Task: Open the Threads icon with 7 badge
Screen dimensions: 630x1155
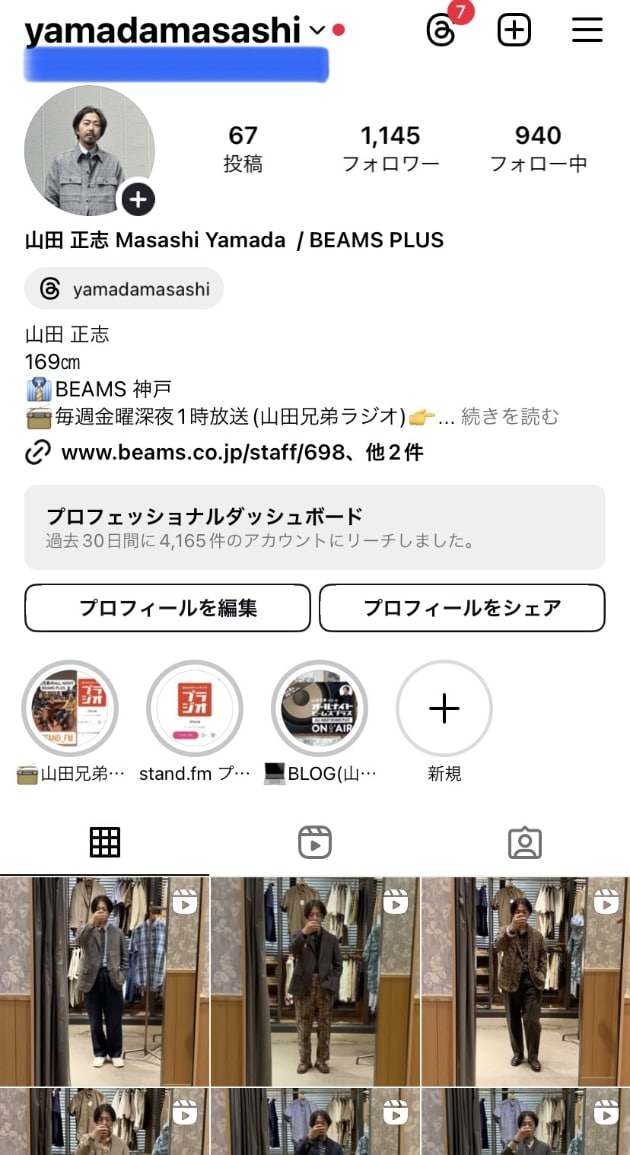Action: coord(441,30)
